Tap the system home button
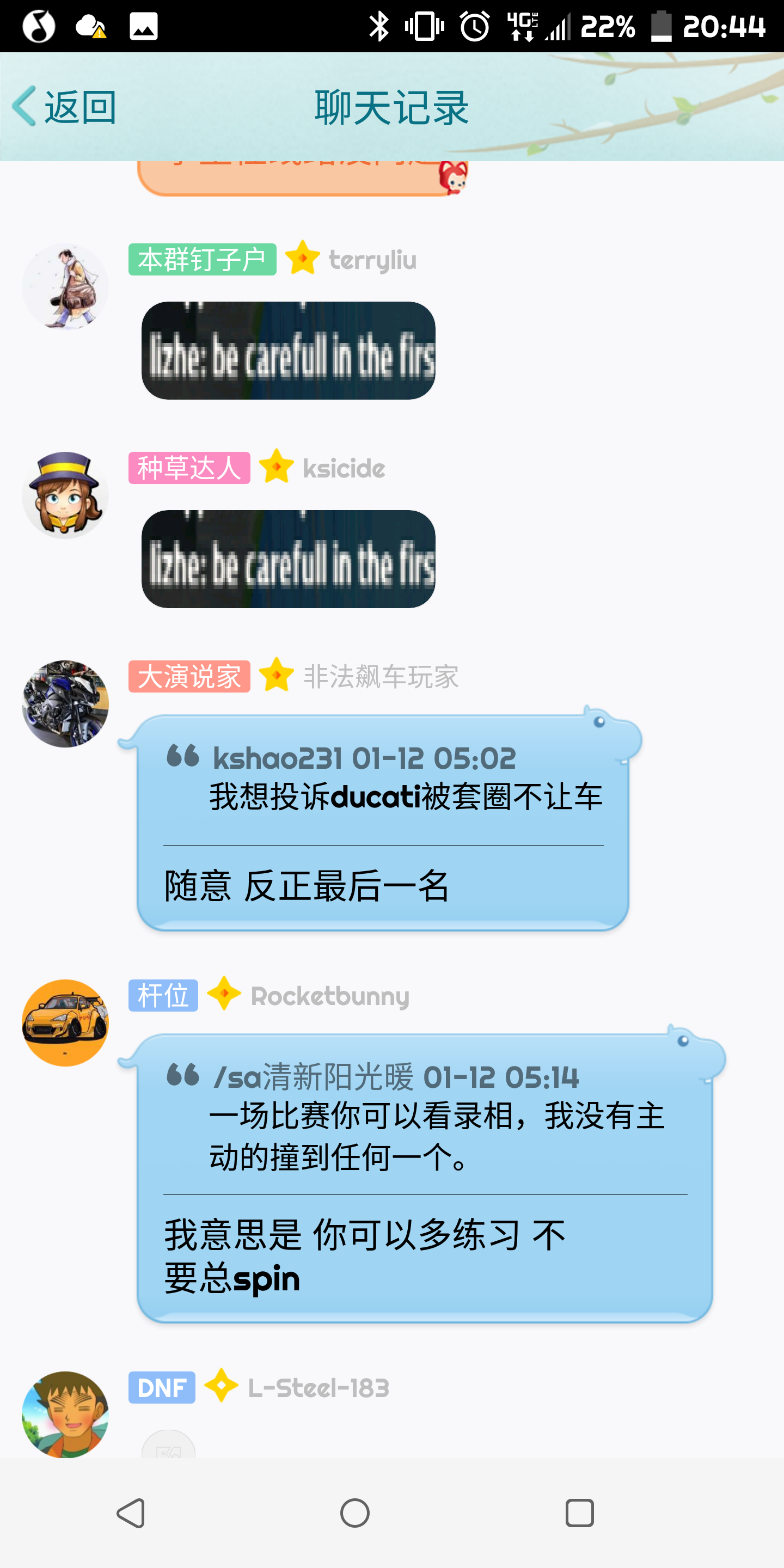Viewport: 784px width, 1568px height. tap(355, 1512)
